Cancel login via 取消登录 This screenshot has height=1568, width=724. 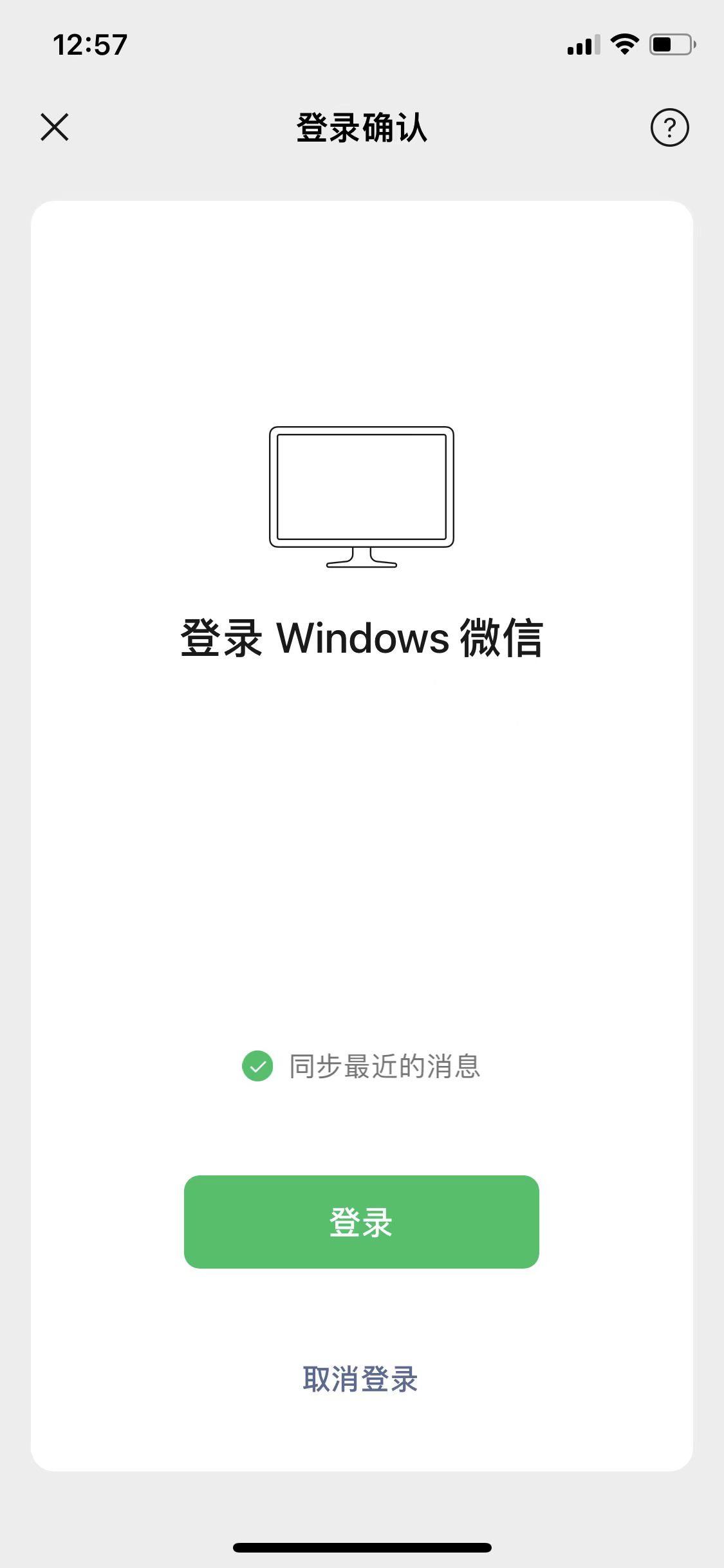point(360,1379)
